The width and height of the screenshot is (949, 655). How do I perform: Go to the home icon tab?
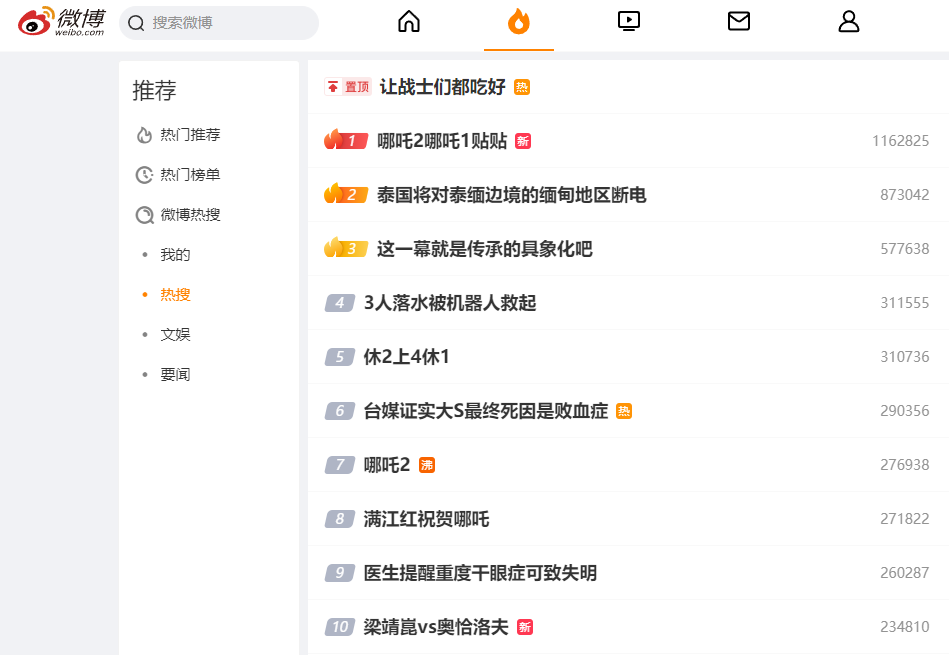pyautogui.click(x=409, y=21)
